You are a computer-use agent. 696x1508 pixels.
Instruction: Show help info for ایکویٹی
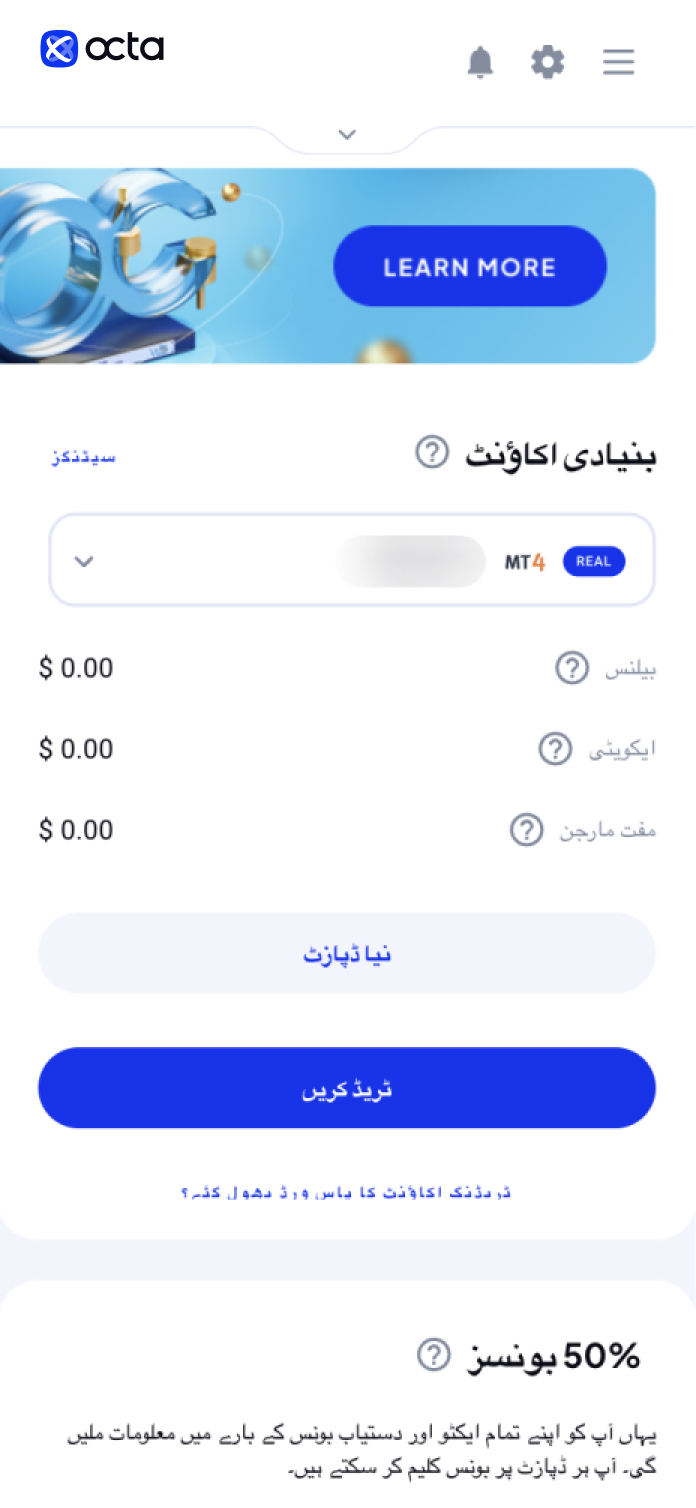[555, 748]
